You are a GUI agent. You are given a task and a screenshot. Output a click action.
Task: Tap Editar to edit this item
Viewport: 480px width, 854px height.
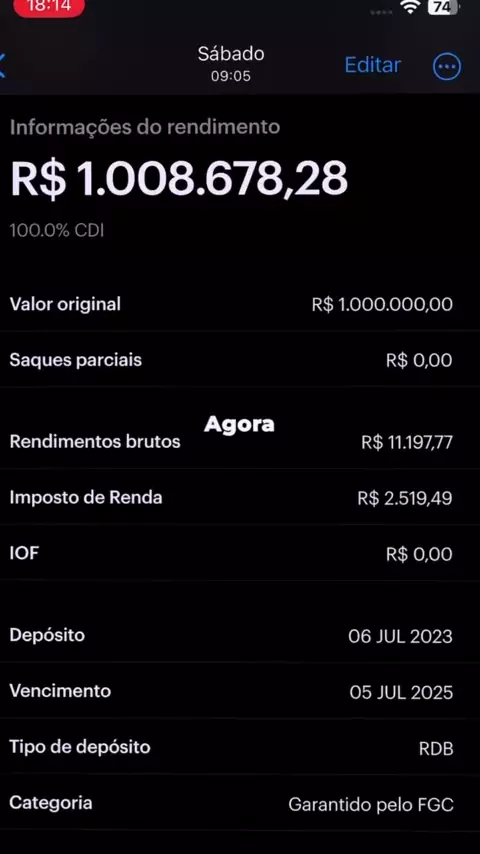click(x=373, y=65)
